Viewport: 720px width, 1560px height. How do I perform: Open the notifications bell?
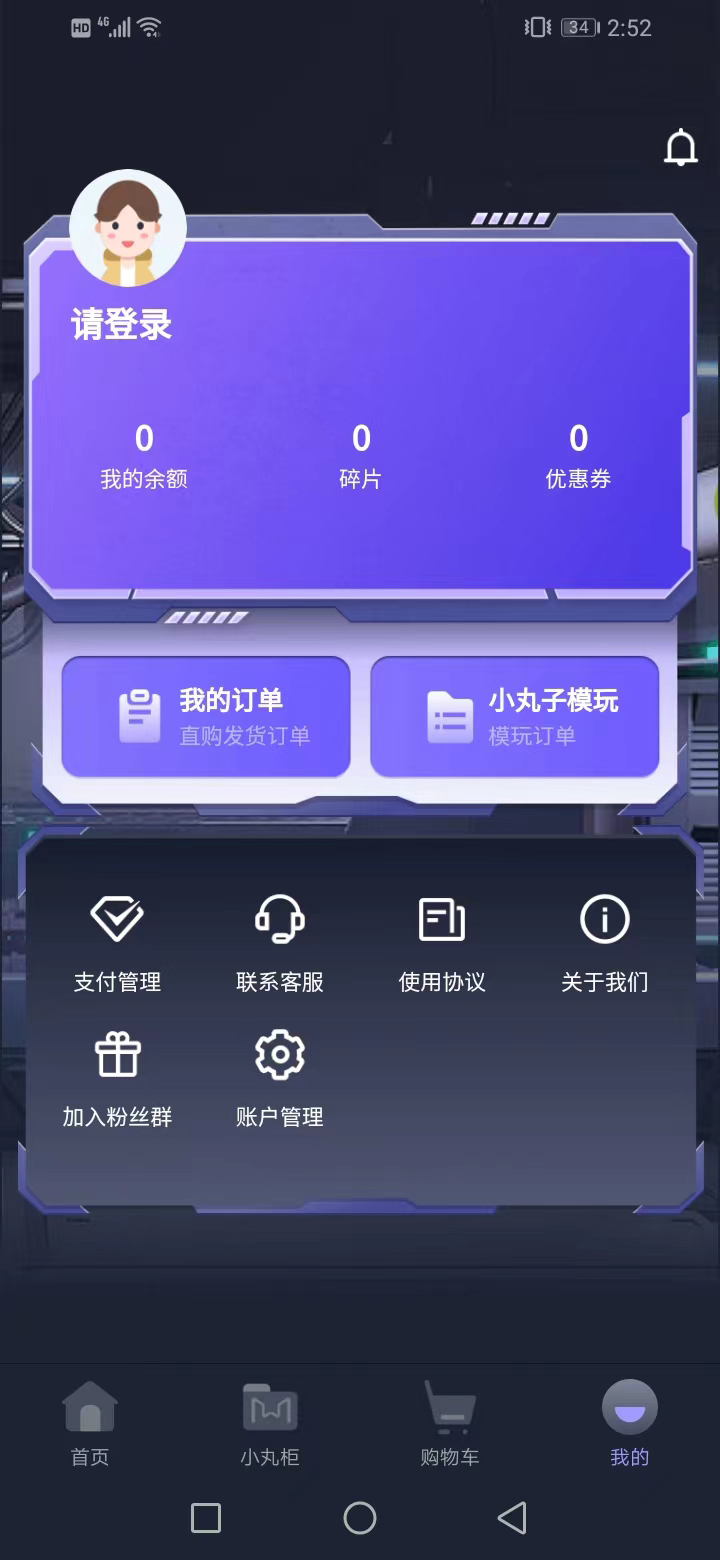tap(680, 148)
